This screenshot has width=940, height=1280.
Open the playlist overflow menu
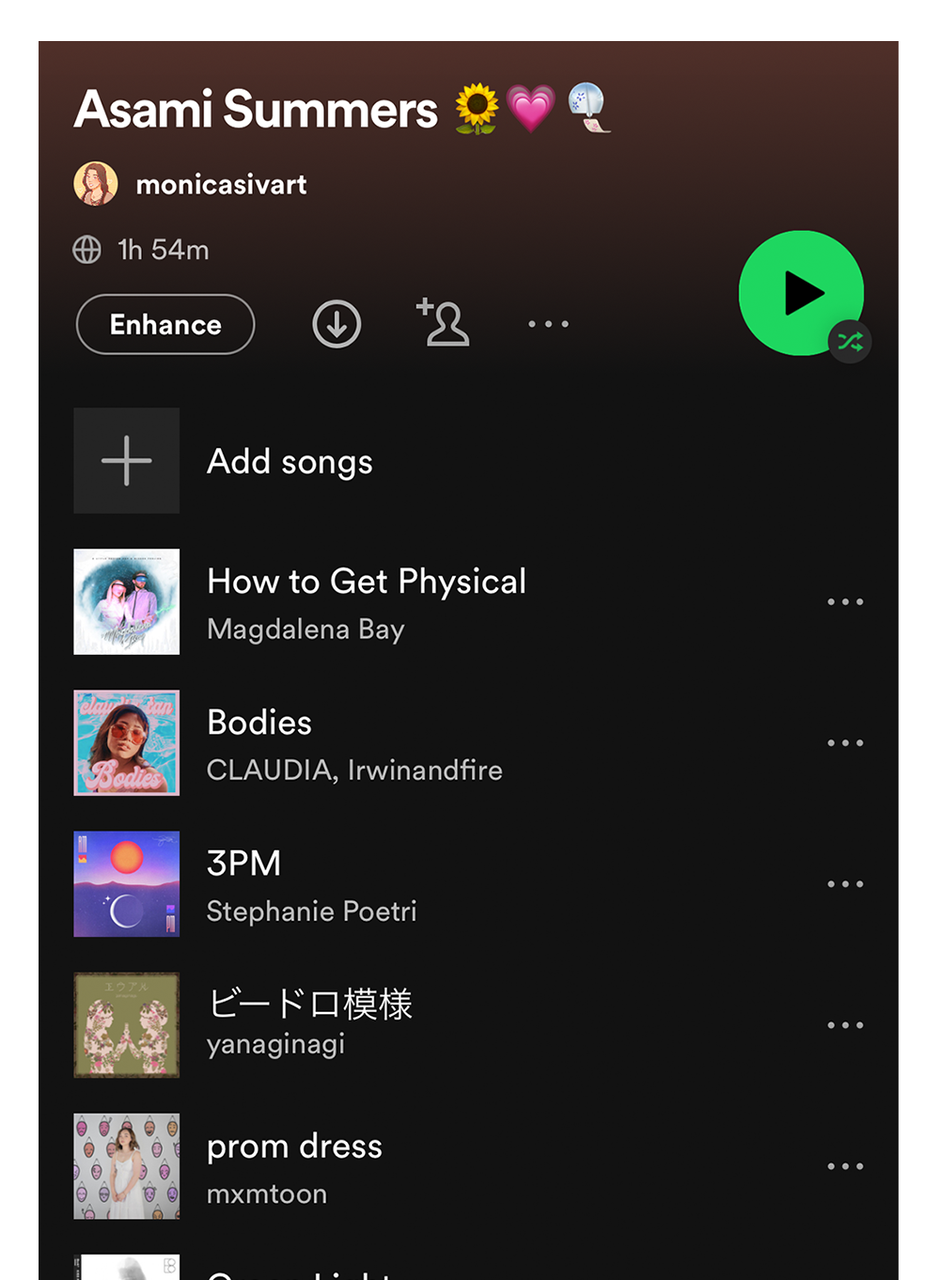[x=548, y=324]
